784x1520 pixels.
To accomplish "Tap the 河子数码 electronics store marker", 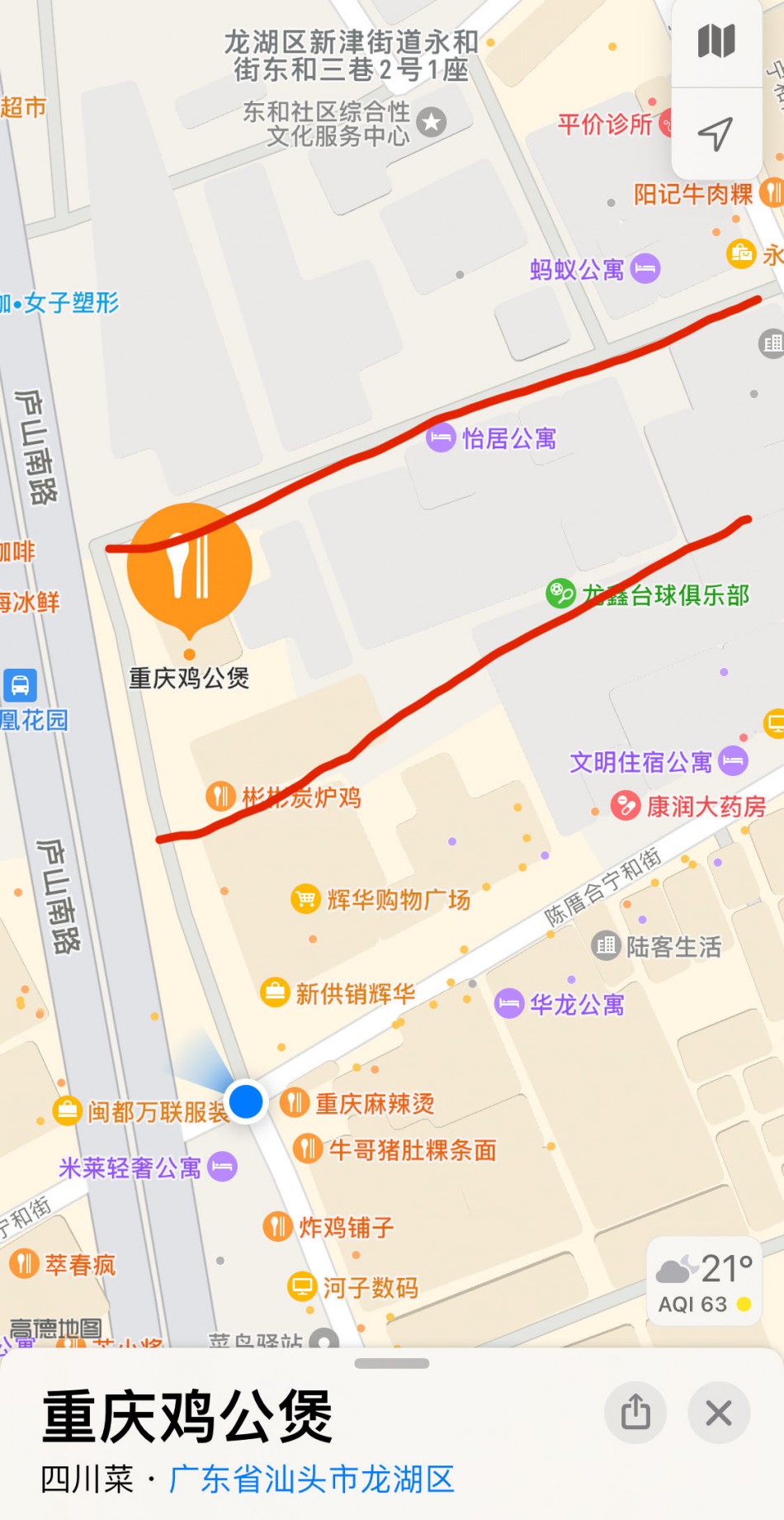I will pos(301,1286).
